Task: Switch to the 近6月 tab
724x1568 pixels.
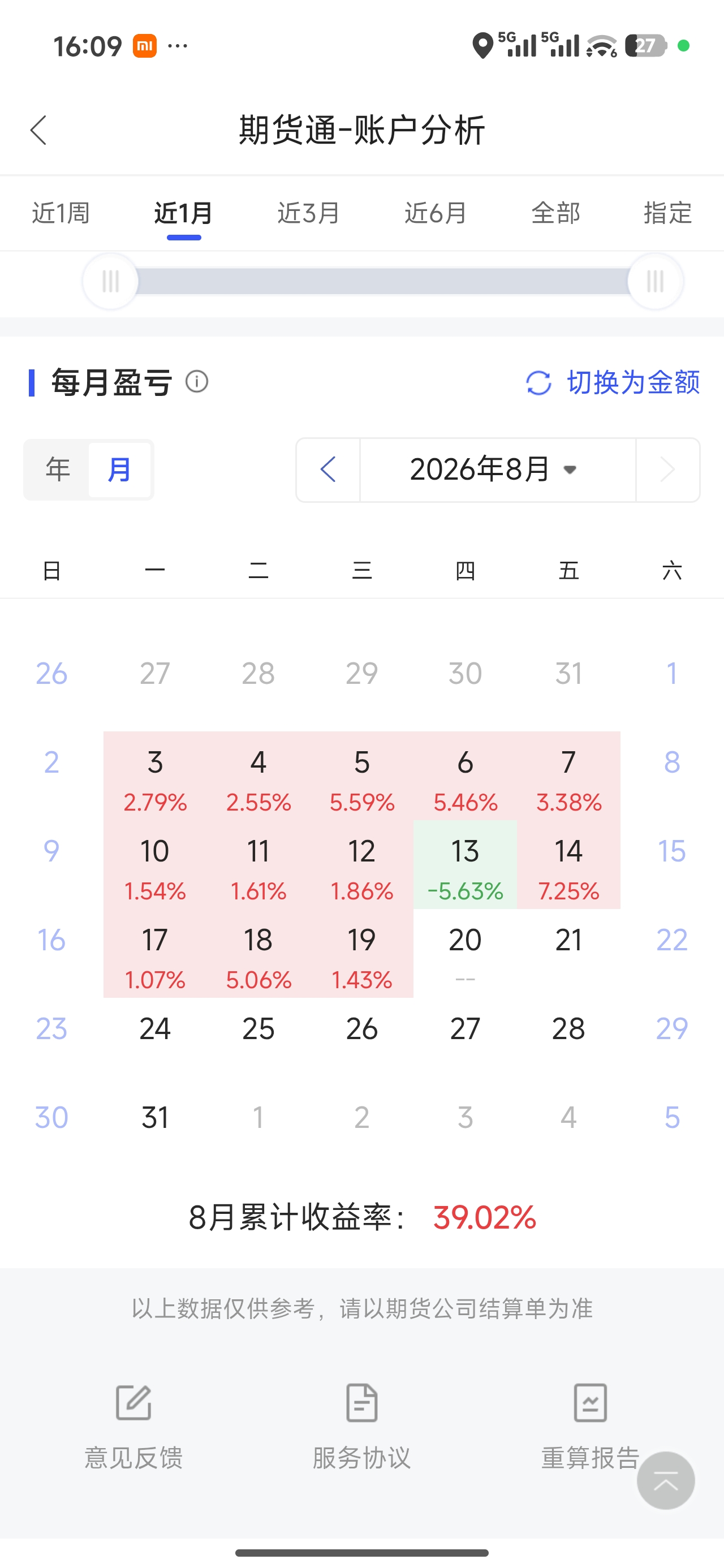Action: (x=436, y=213)
